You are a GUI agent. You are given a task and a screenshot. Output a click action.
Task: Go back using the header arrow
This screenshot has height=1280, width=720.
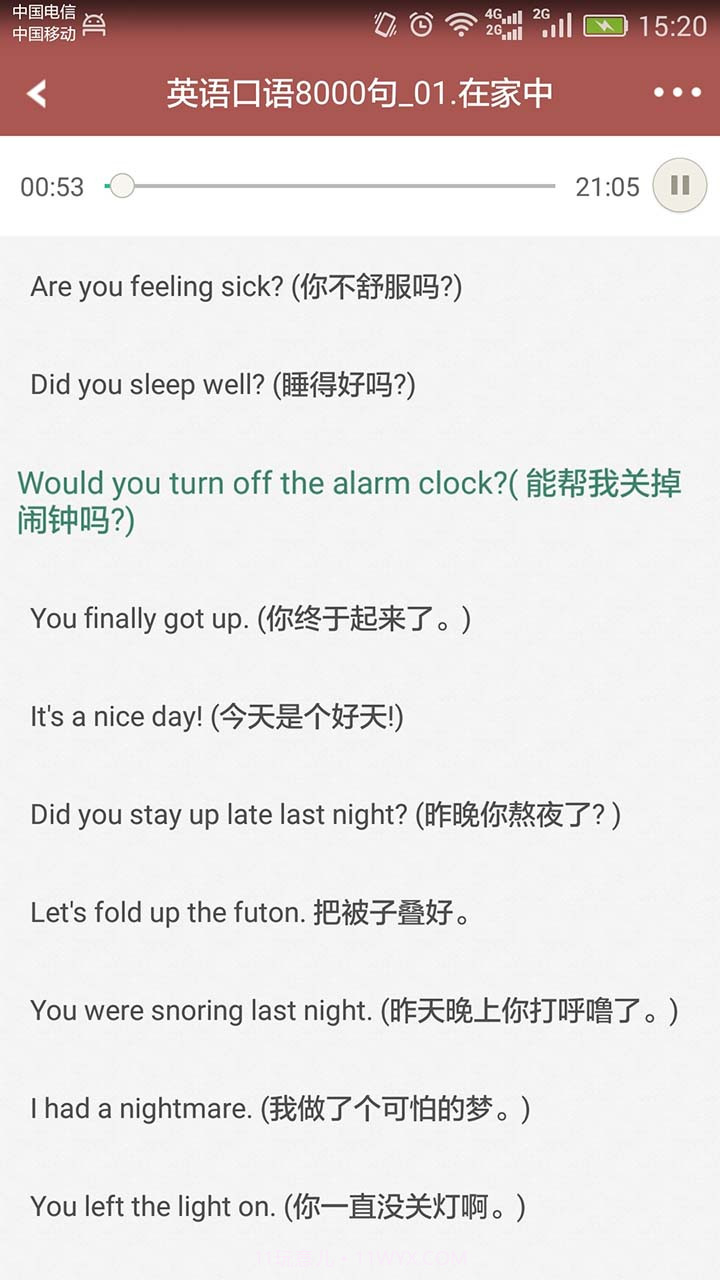pyautogui.click(x=37, y=93)
